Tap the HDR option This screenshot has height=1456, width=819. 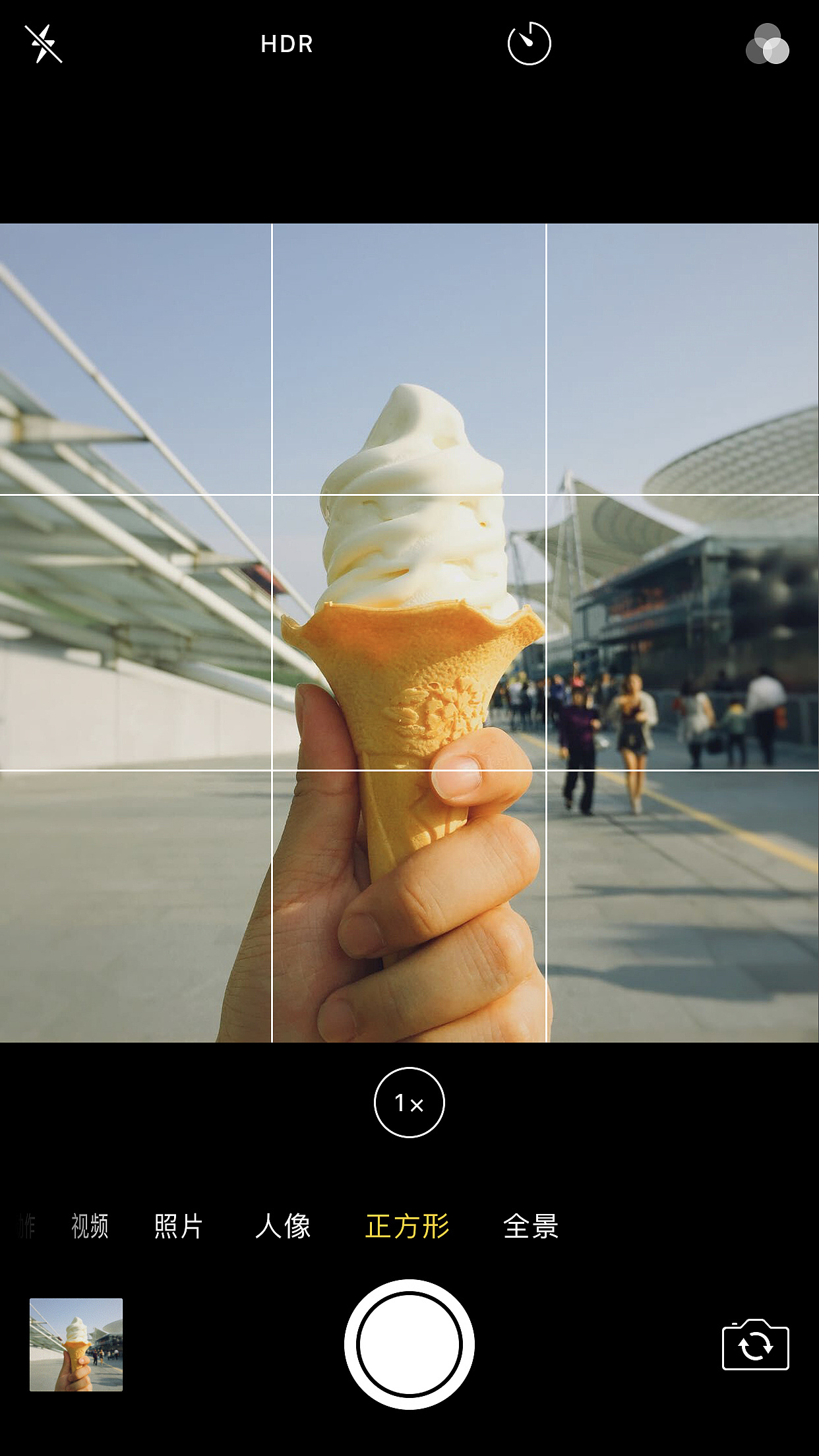[x=287, y=44]
